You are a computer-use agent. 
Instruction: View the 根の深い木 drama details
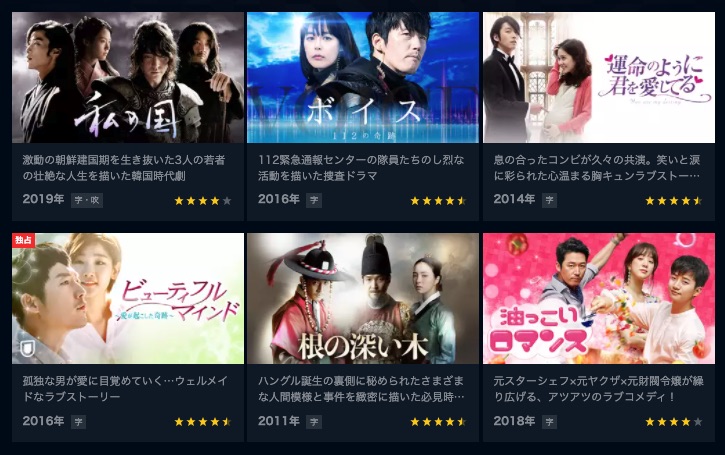pyautogui.click(x=362, y=298)
